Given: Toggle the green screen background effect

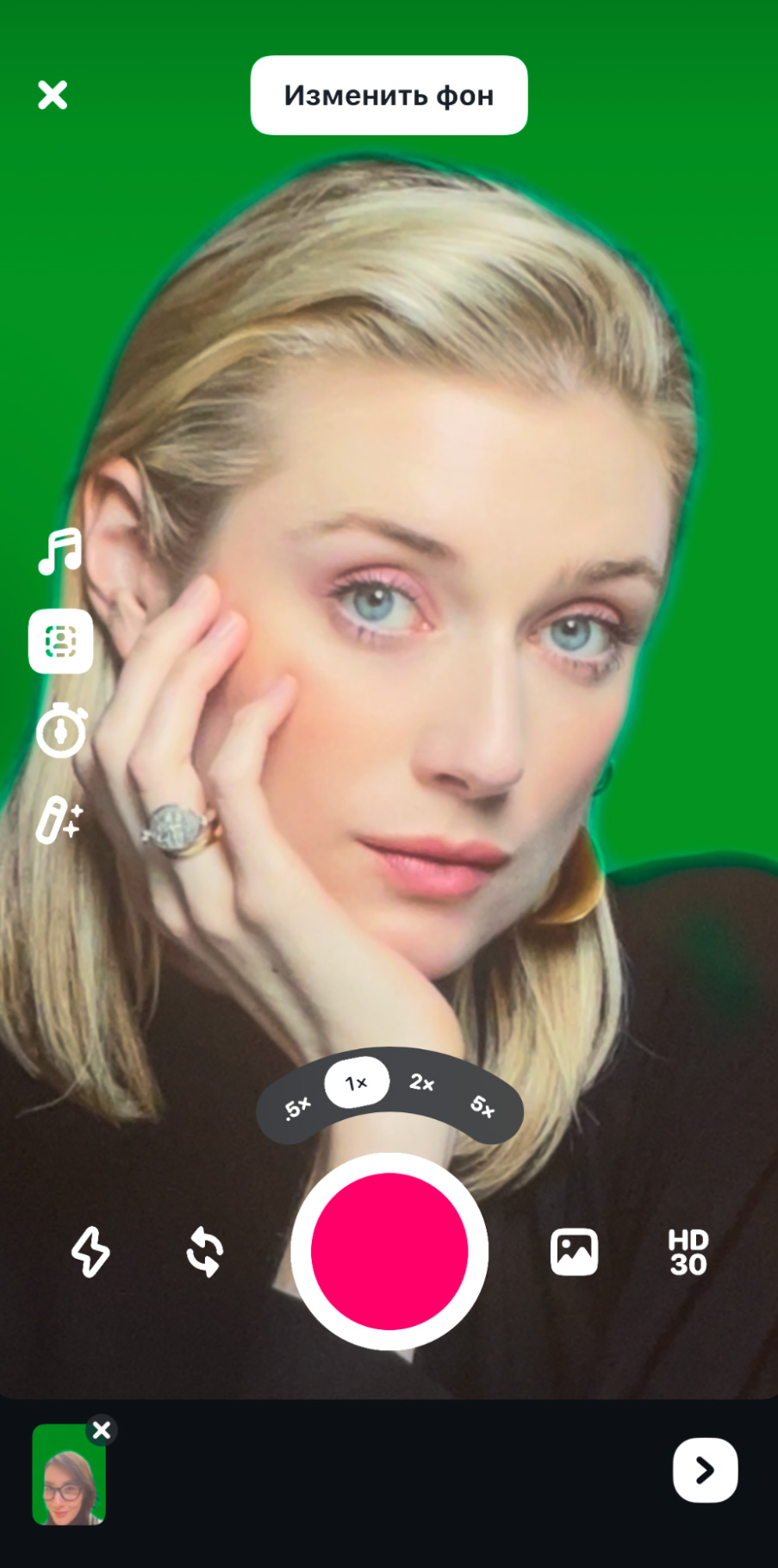Looking at the screenshot, I should 60,641.
